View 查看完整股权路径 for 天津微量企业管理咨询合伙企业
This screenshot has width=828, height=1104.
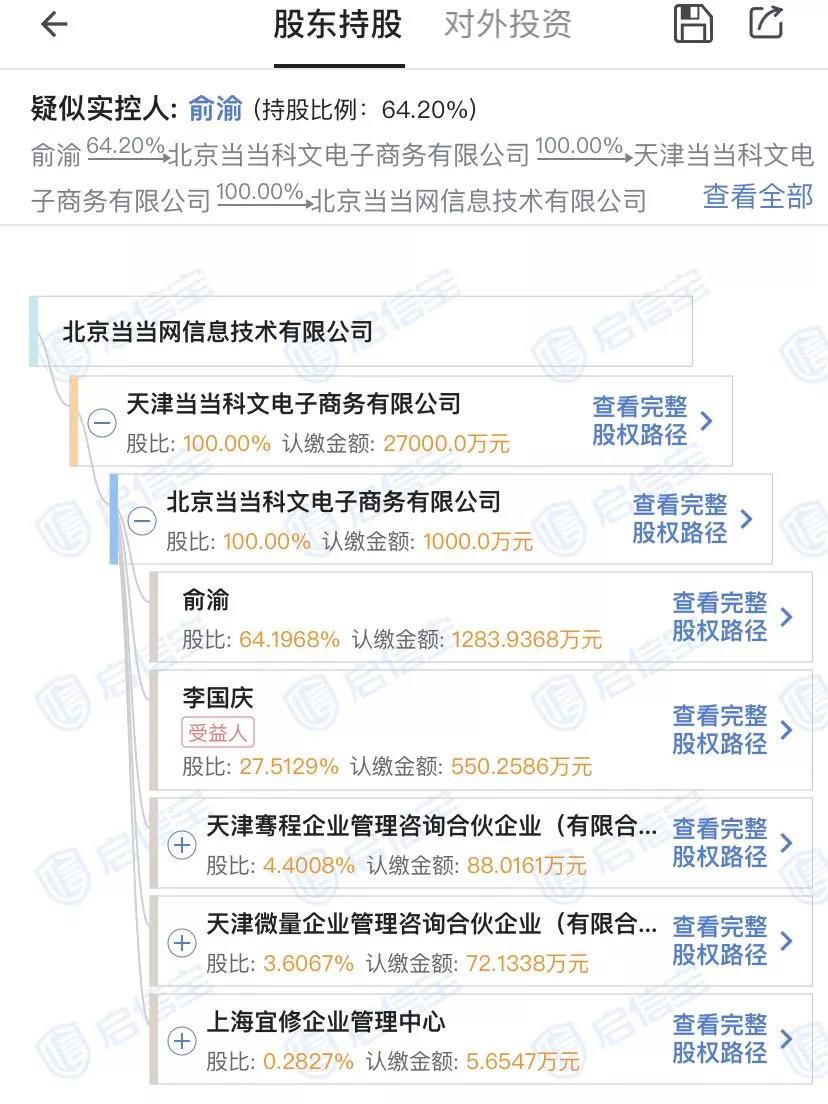[732, 941]
